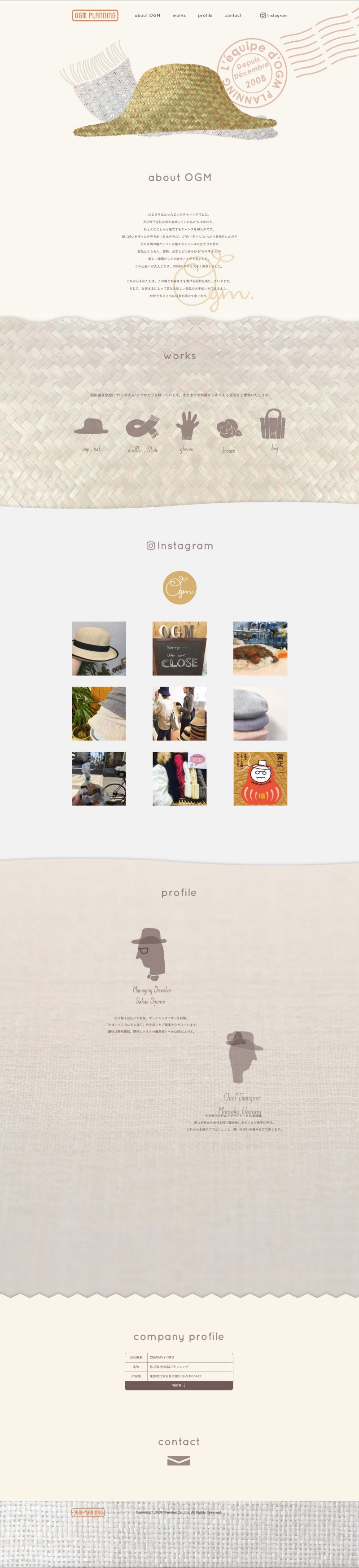
Task: Open the Instagram link in the header
Action: coord(274,16)
